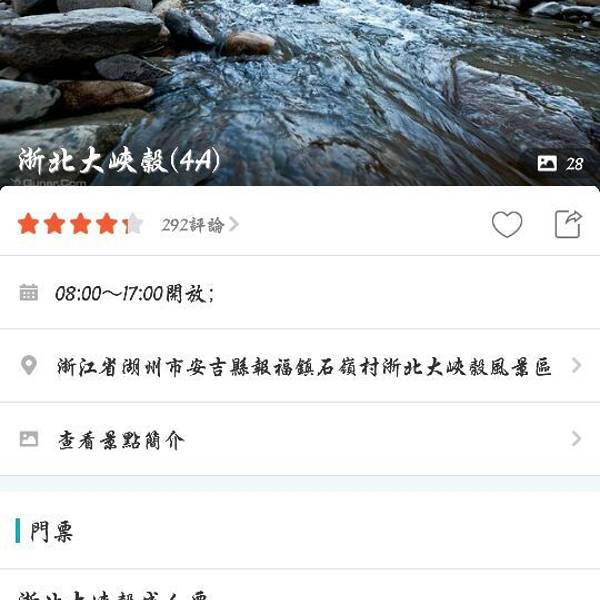Share 浙北大峽谷 attraction page

coord(568,224)
